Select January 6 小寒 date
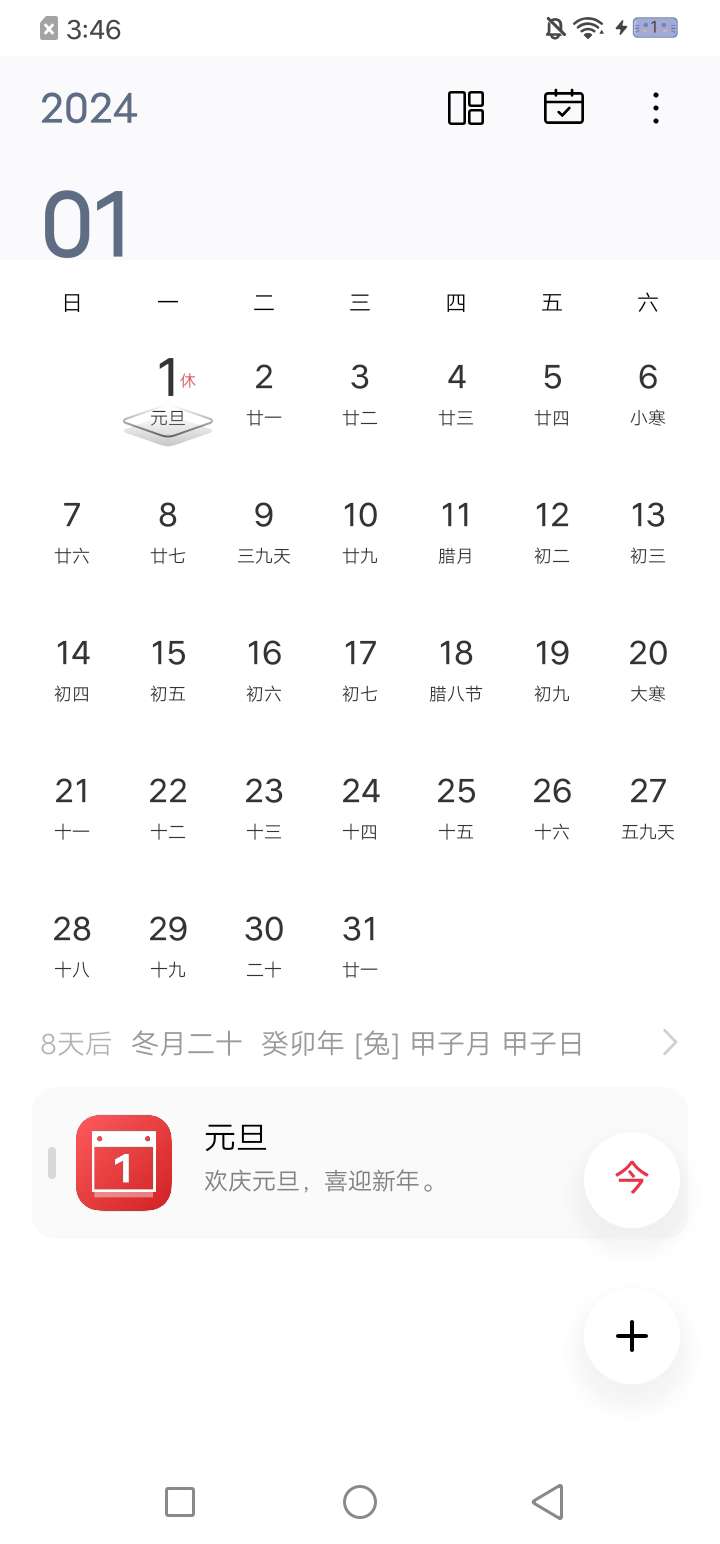The width and height of the screenshot is (720, 1544). [648, 393]
